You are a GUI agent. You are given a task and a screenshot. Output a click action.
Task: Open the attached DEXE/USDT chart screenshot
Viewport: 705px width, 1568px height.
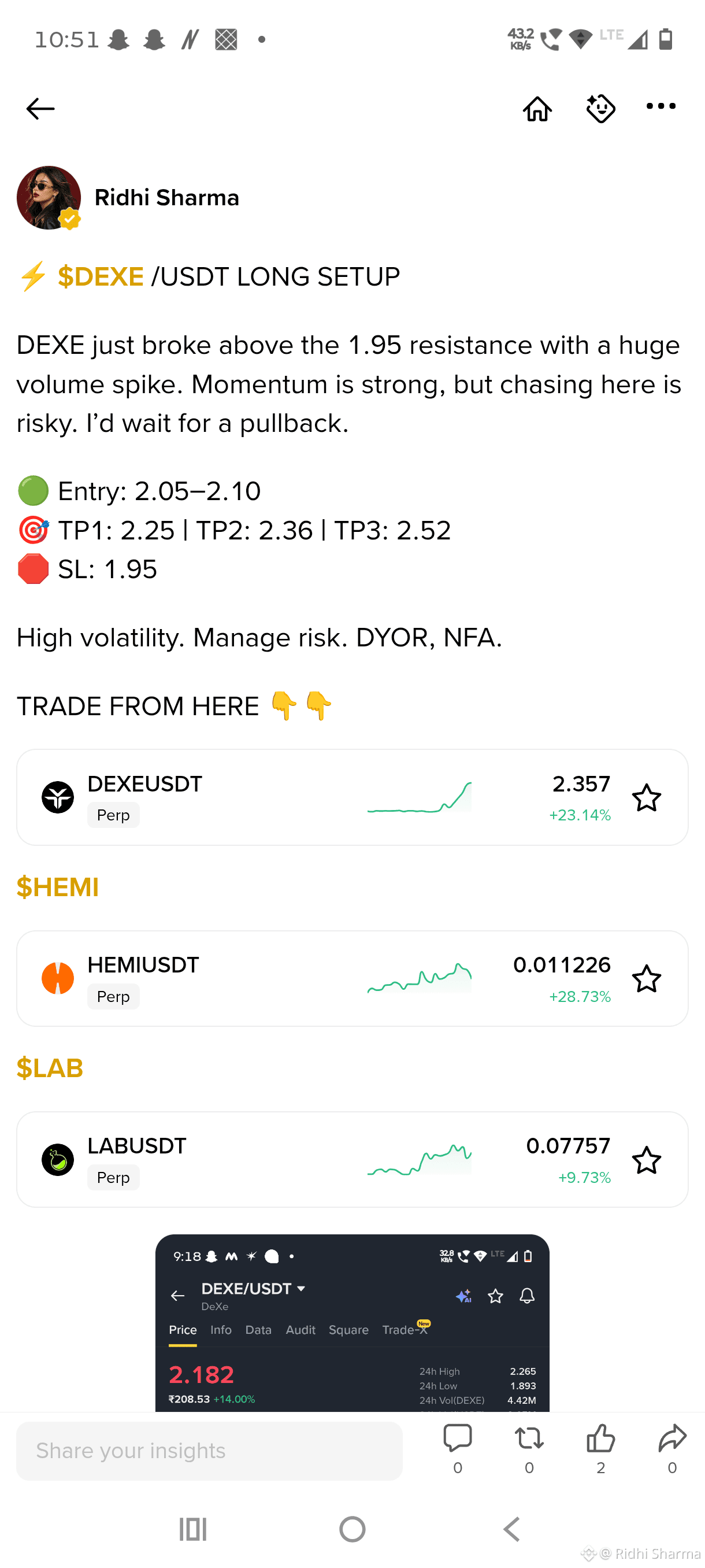pyautogui.click(x=352, y=1323)
